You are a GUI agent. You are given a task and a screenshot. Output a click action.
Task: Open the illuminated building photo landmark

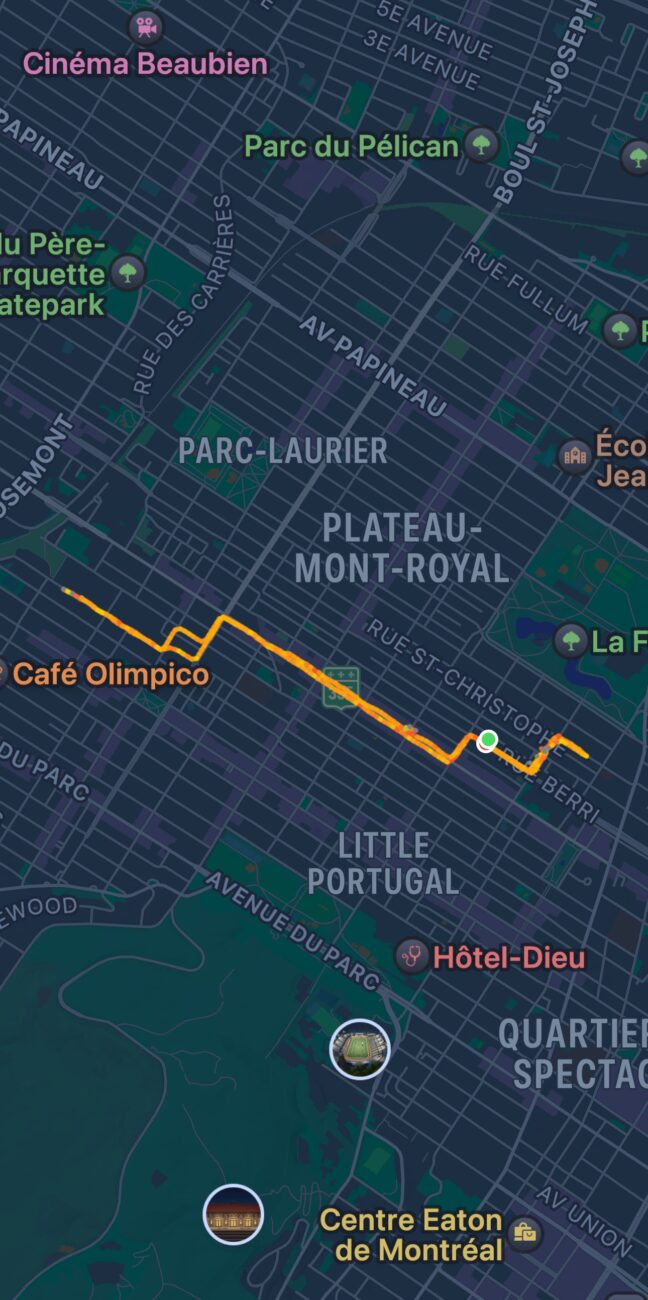click(233, 1214)
